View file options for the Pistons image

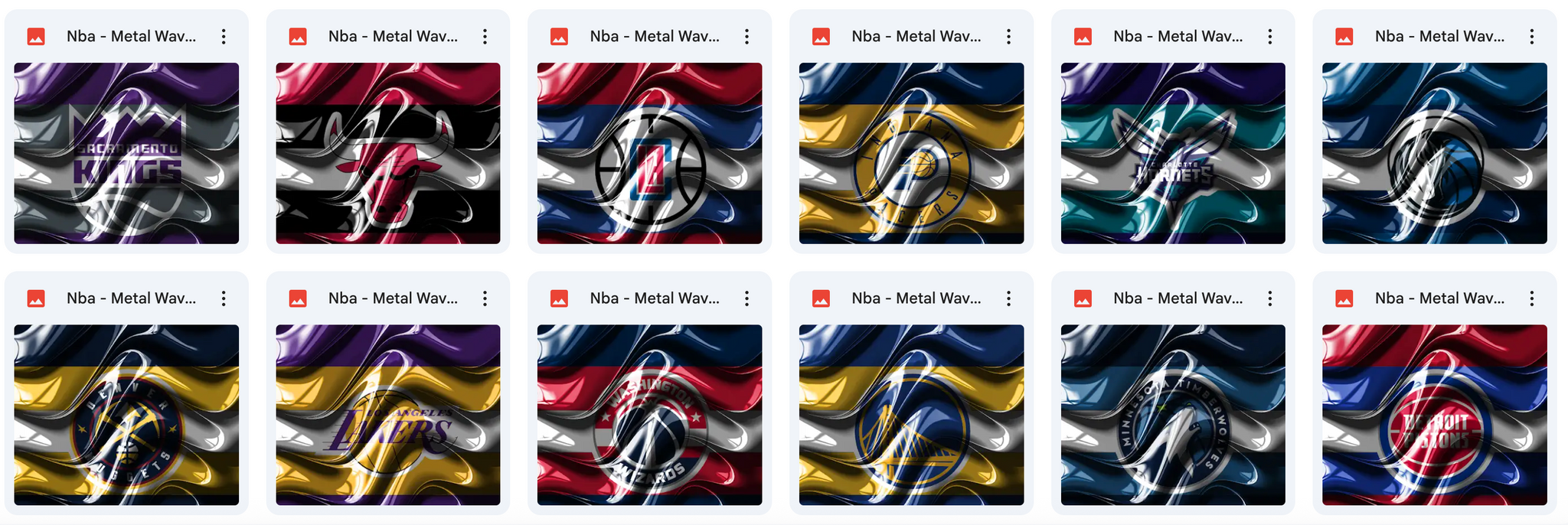click(x=1532, y=298)
